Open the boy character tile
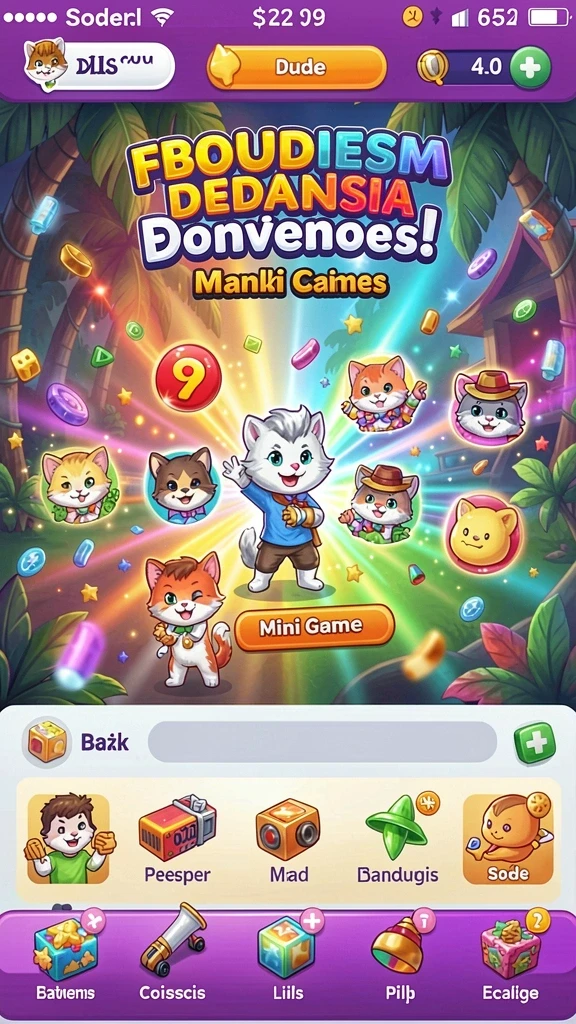 68,839
